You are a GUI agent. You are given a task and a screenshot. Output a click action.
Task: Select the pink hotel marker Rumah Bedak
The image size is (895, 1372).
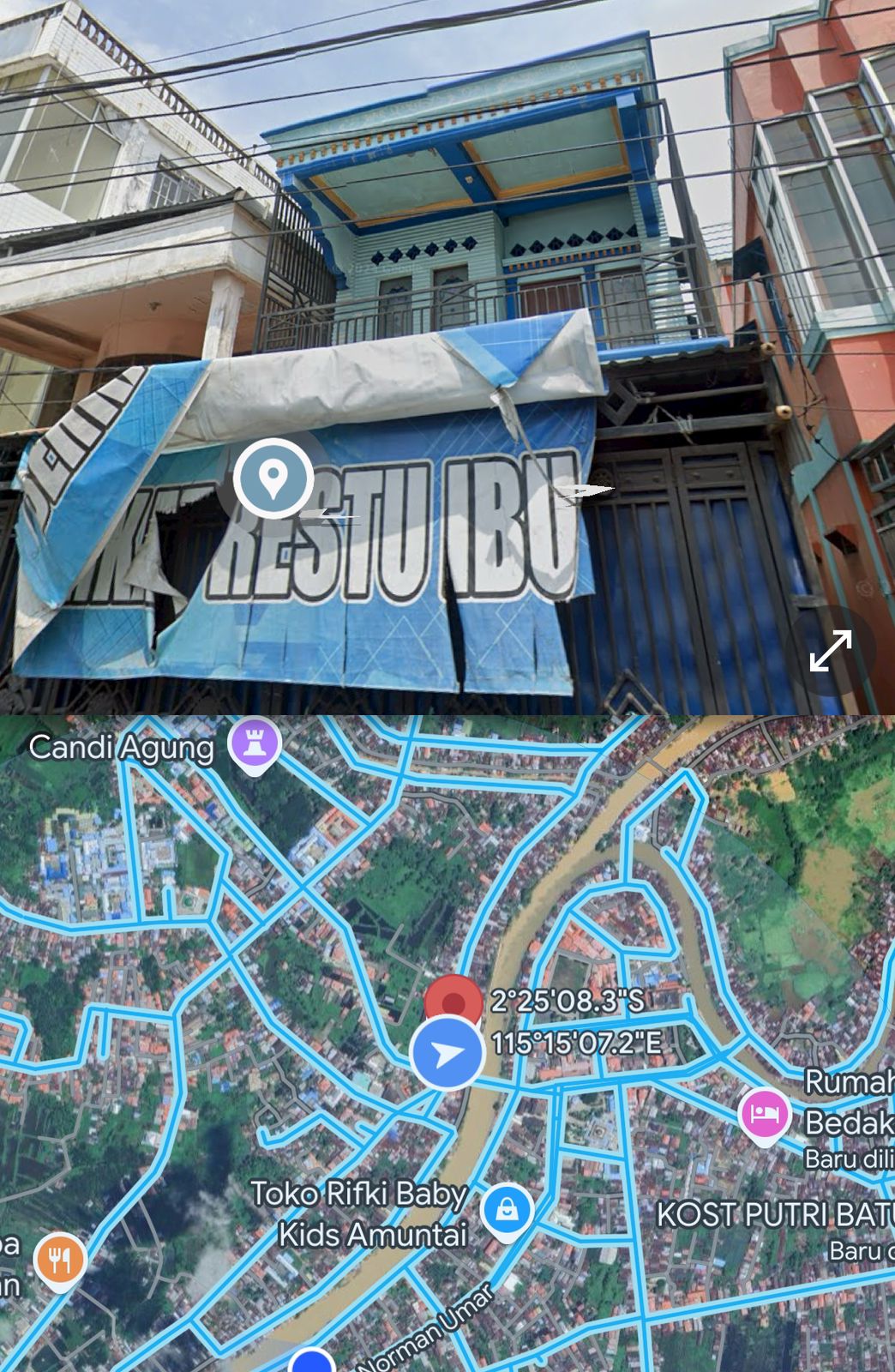[763, 1113]
